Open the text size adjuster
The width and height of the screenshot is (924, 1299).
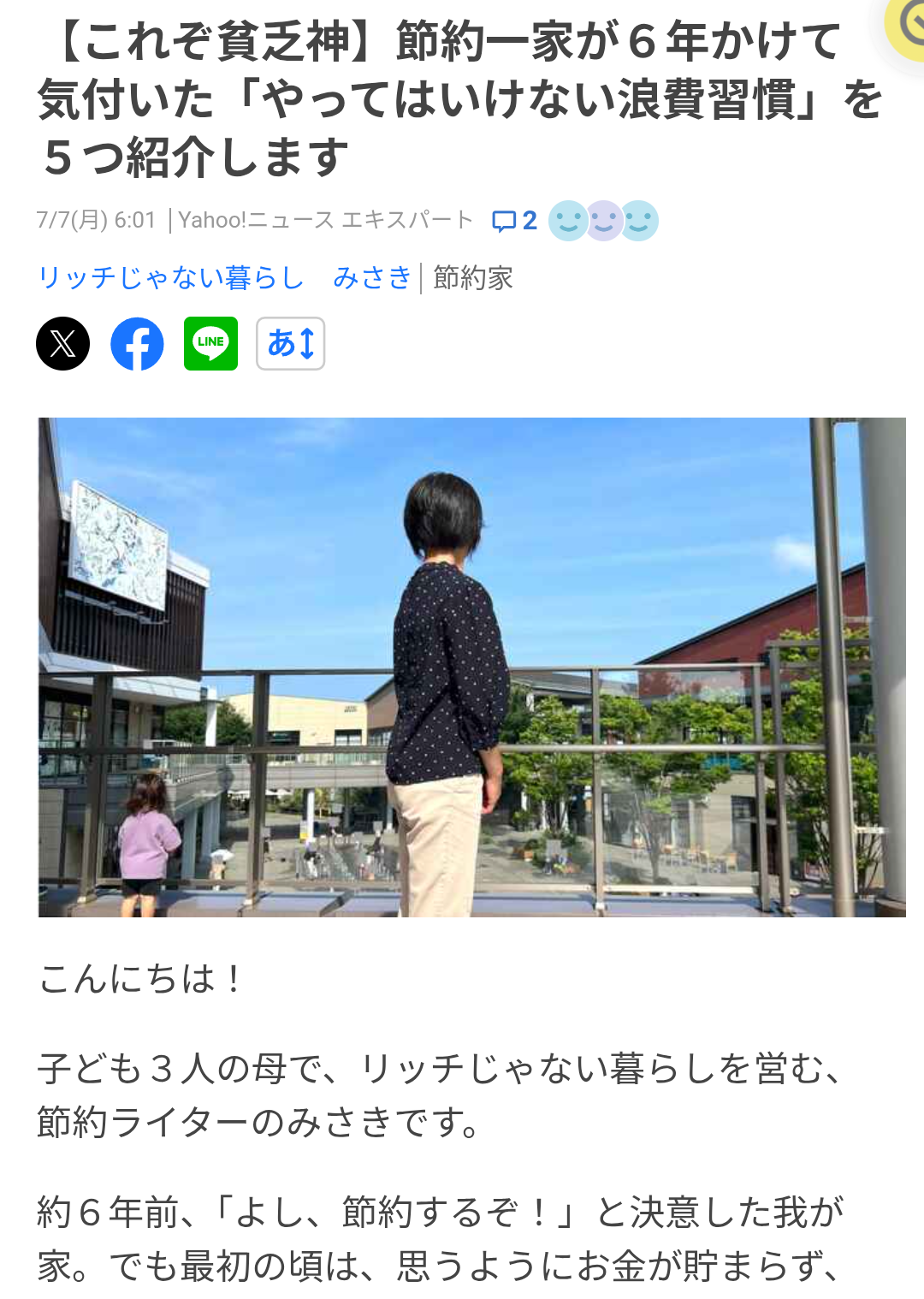pyautogui.click(x=290, y=344)
